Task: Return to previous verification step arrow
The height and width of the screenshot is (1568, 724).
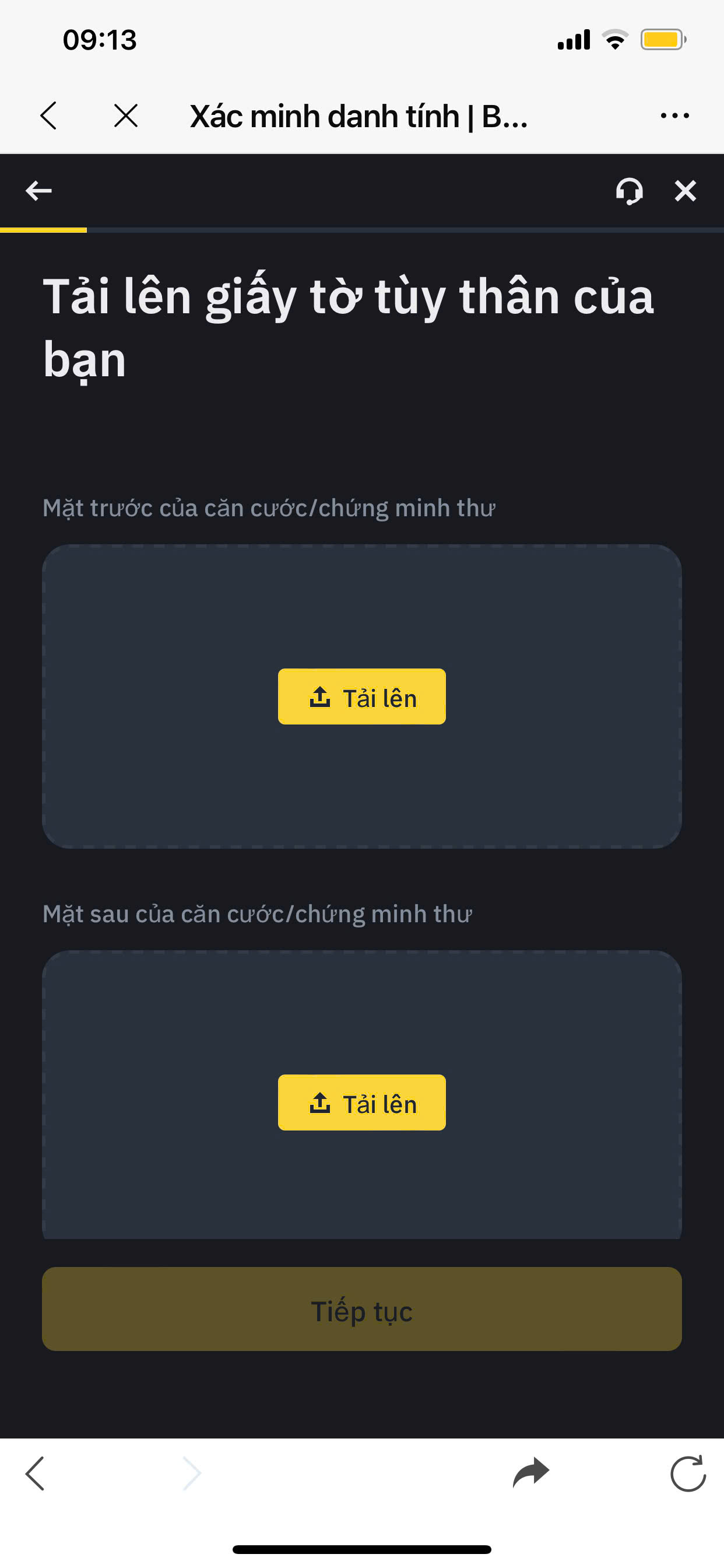Action: (38, 191)
